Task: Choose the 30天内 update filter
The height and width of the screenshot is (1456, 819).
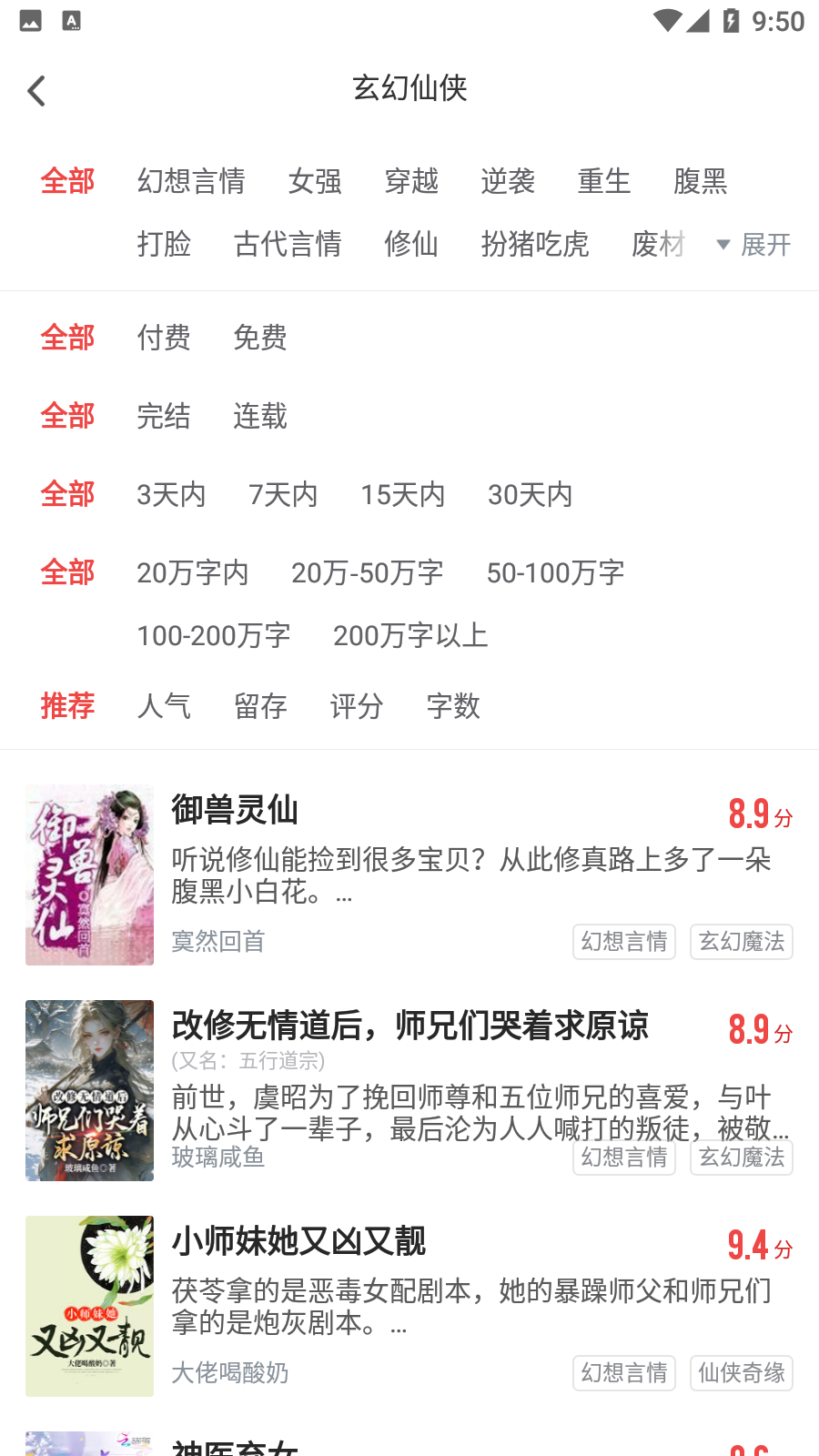Action: pyautogui.click(x=532, y=494)
